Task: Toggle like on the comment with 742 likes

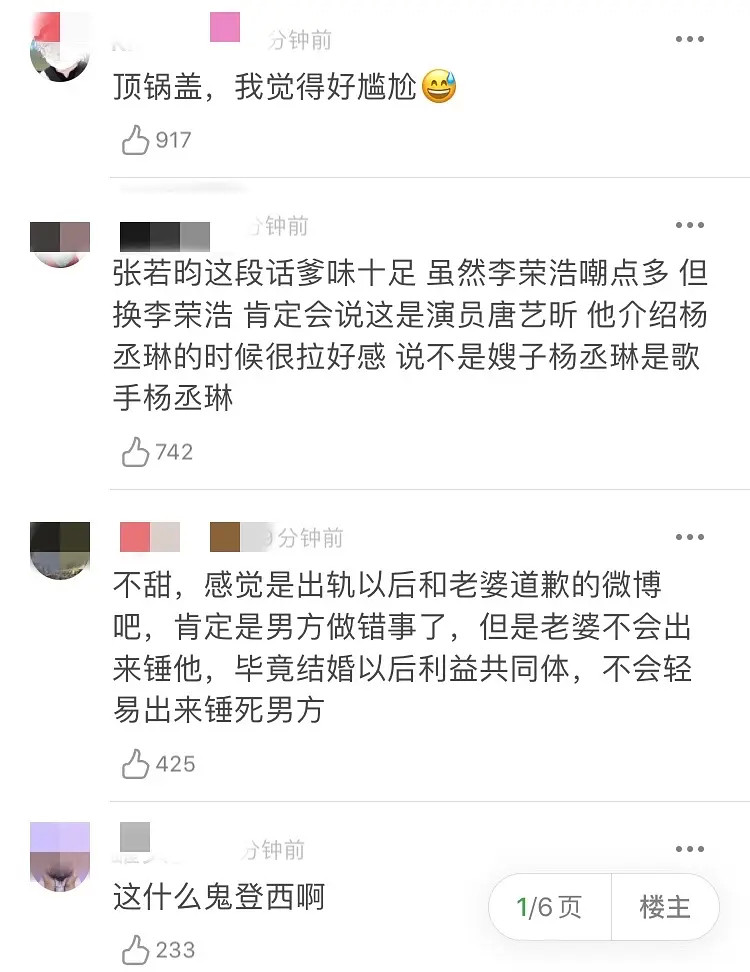Action: tap(131, 451)
